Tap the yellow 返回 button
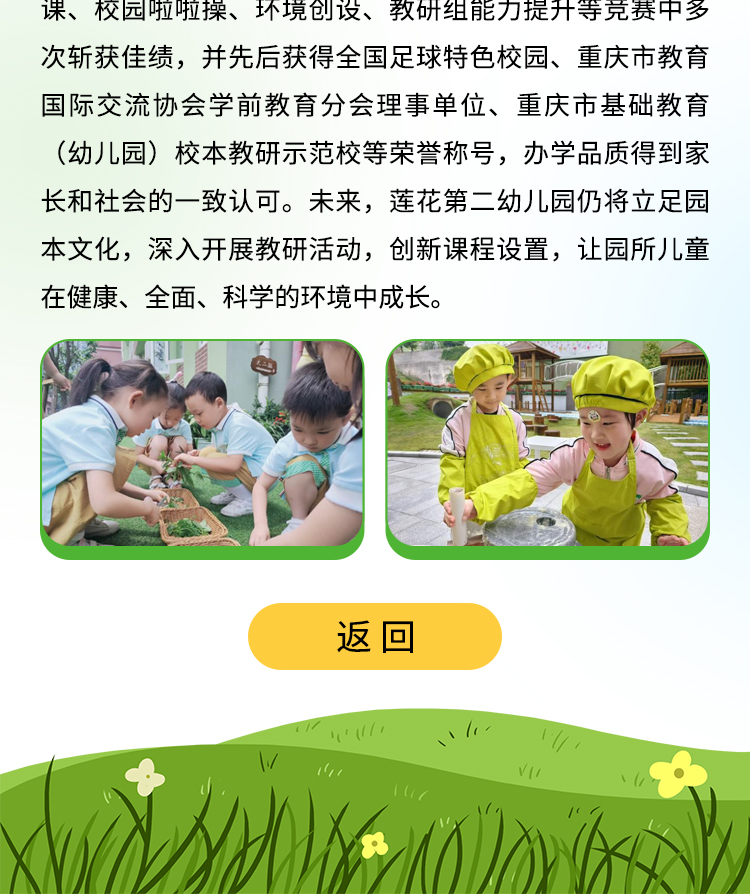The height and width of the screenshot is (894, 750). [x=375, y=636]
